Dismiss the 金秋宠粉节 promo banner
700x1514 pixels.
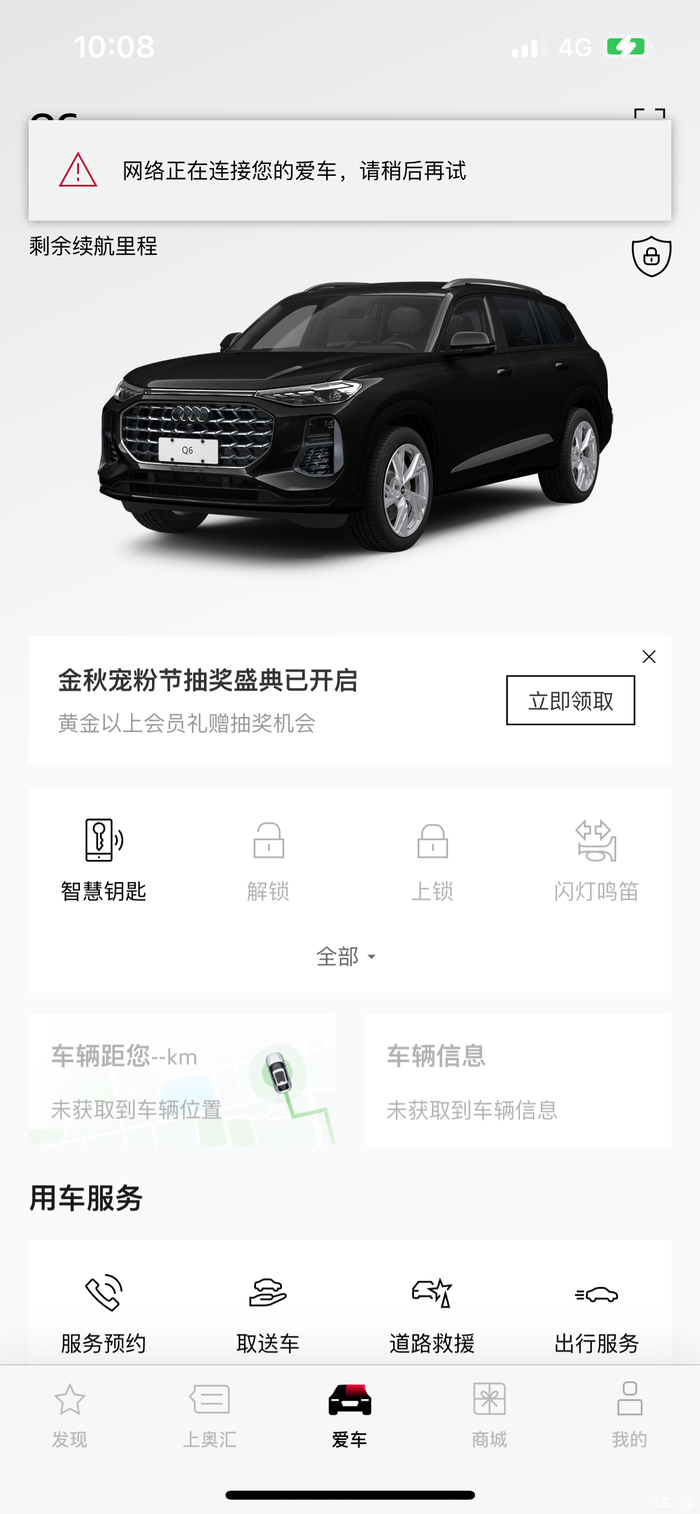point(649,657)
